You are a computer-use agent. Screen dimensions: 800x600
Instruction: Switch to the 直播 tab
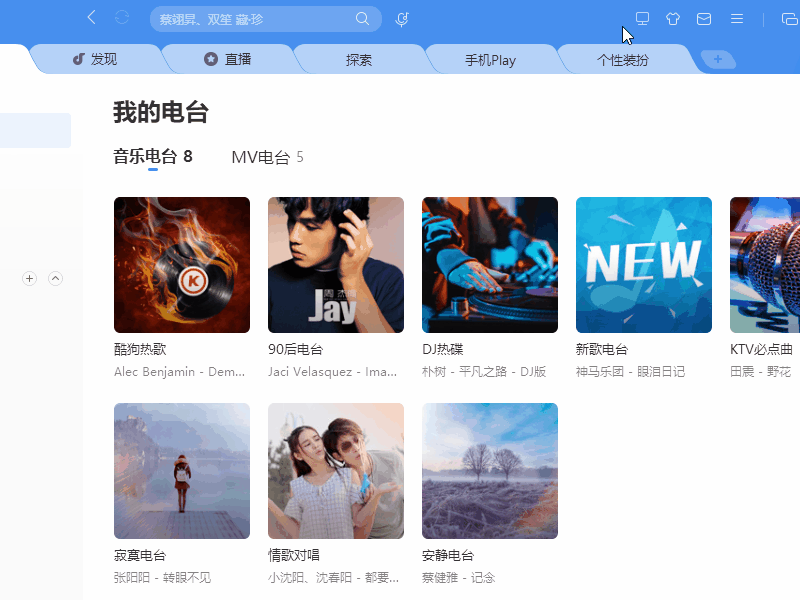pos(227,60)
